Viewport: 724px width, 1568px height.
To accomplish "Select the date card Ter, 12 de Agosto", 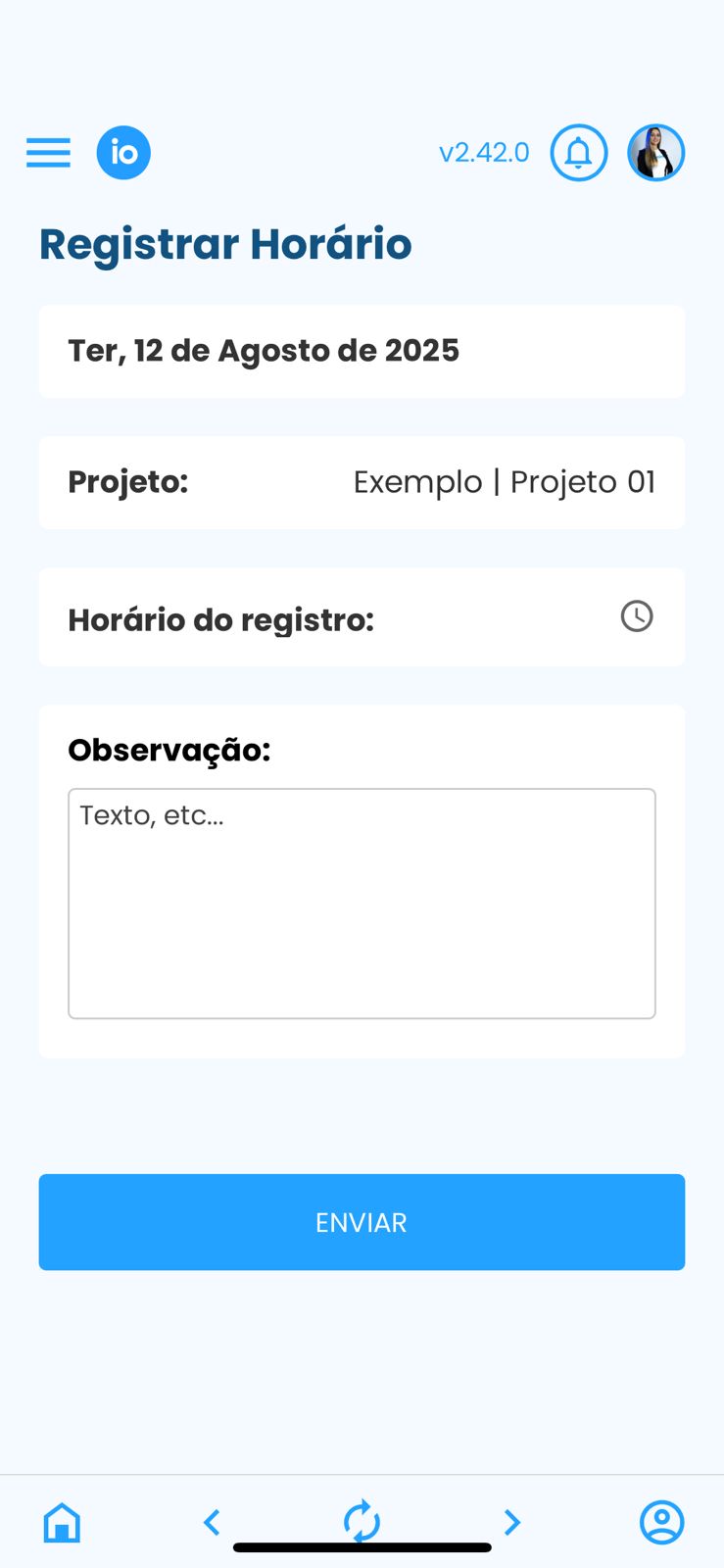I will click(362, 351).
